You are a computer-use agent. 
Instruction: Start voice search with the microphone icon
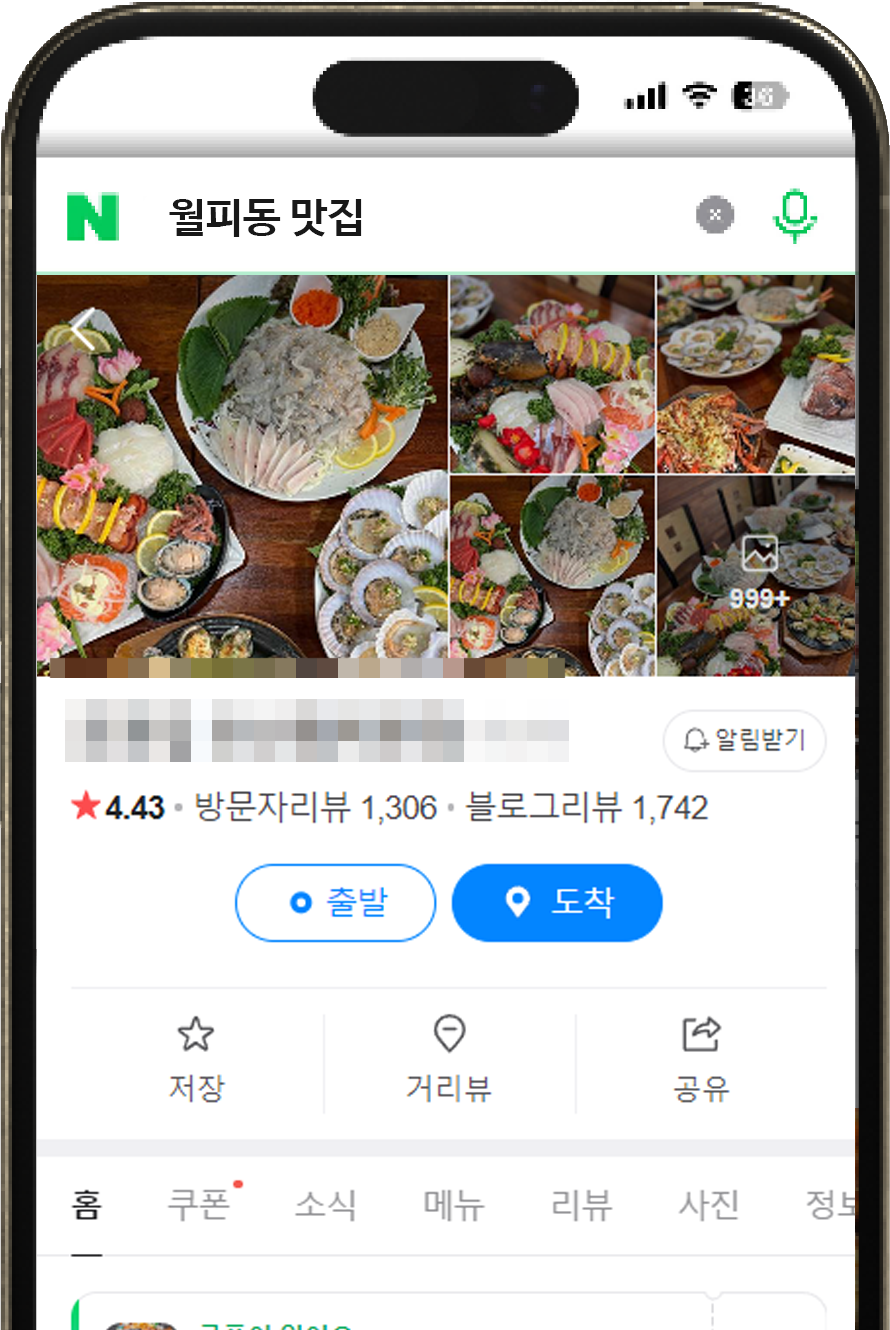click(x=795, y=215)
